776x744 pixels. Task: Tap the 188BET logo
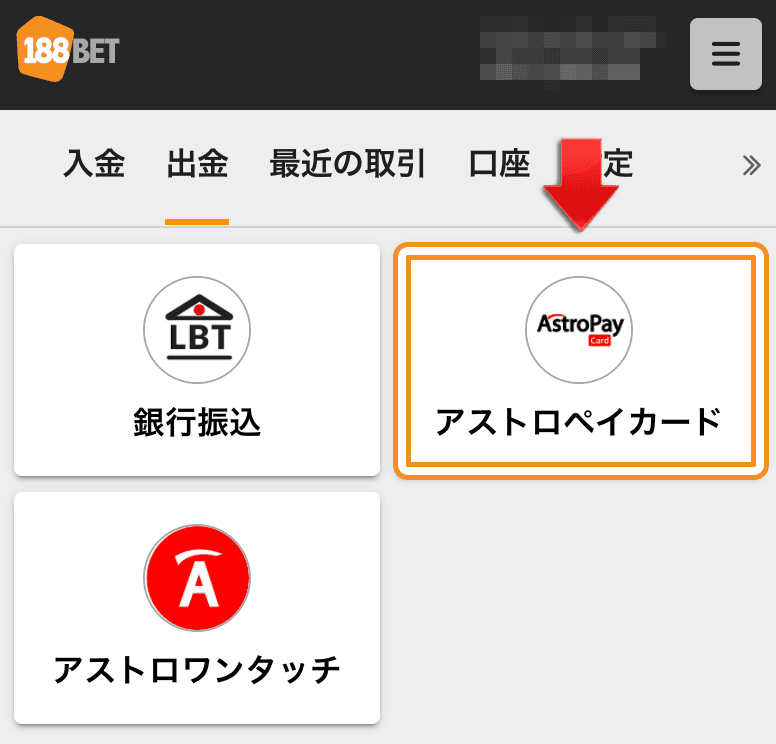tap(68, 49)
